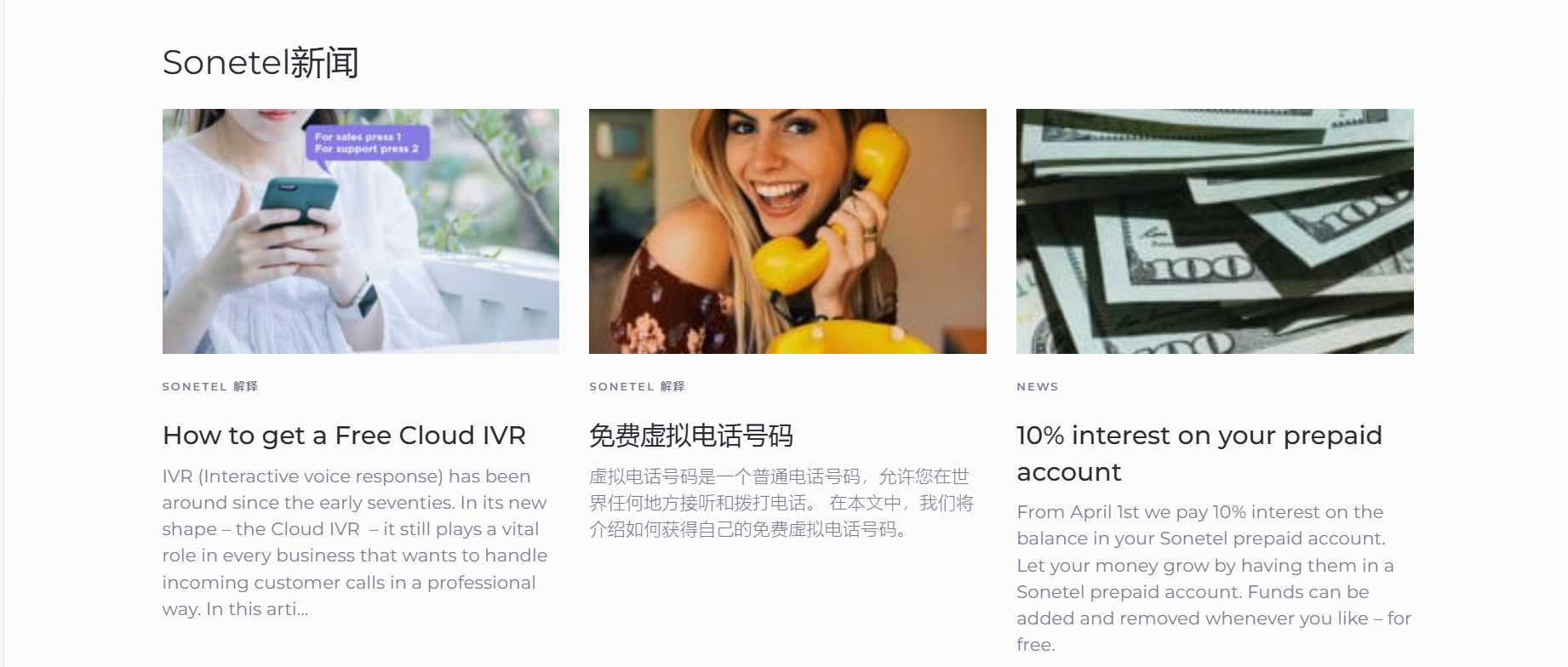Open the 免费虚拟电话号码 article title
Screen dimensions: 1568x667
[690, 436]
